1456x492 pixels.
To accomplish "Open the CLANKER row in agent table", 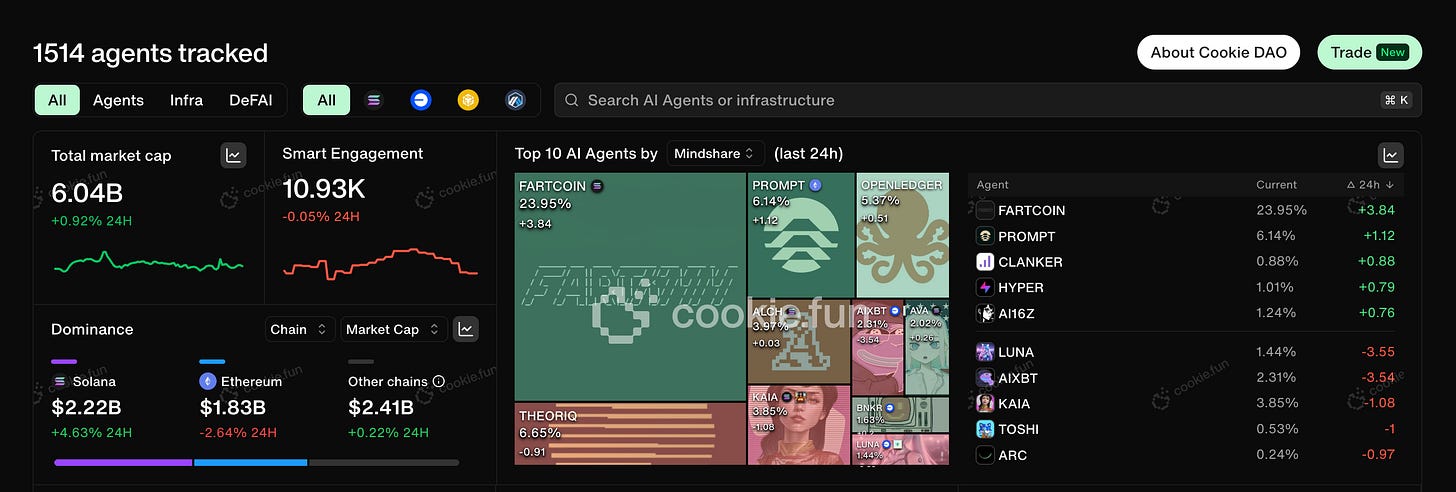I will pyautogui.click(x=1186, y=262).
